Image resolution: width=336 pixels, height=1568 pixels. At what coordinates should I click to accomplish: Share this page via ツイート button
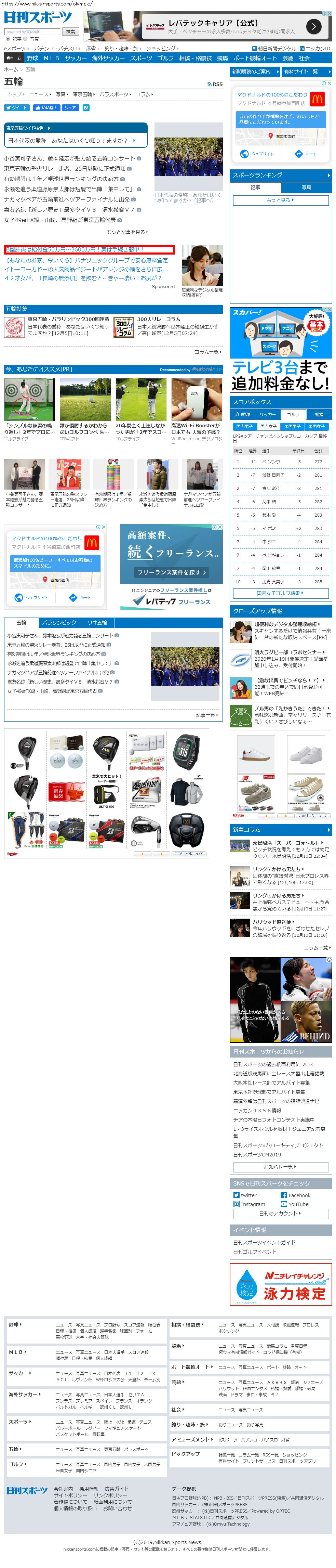pos(16,108)
